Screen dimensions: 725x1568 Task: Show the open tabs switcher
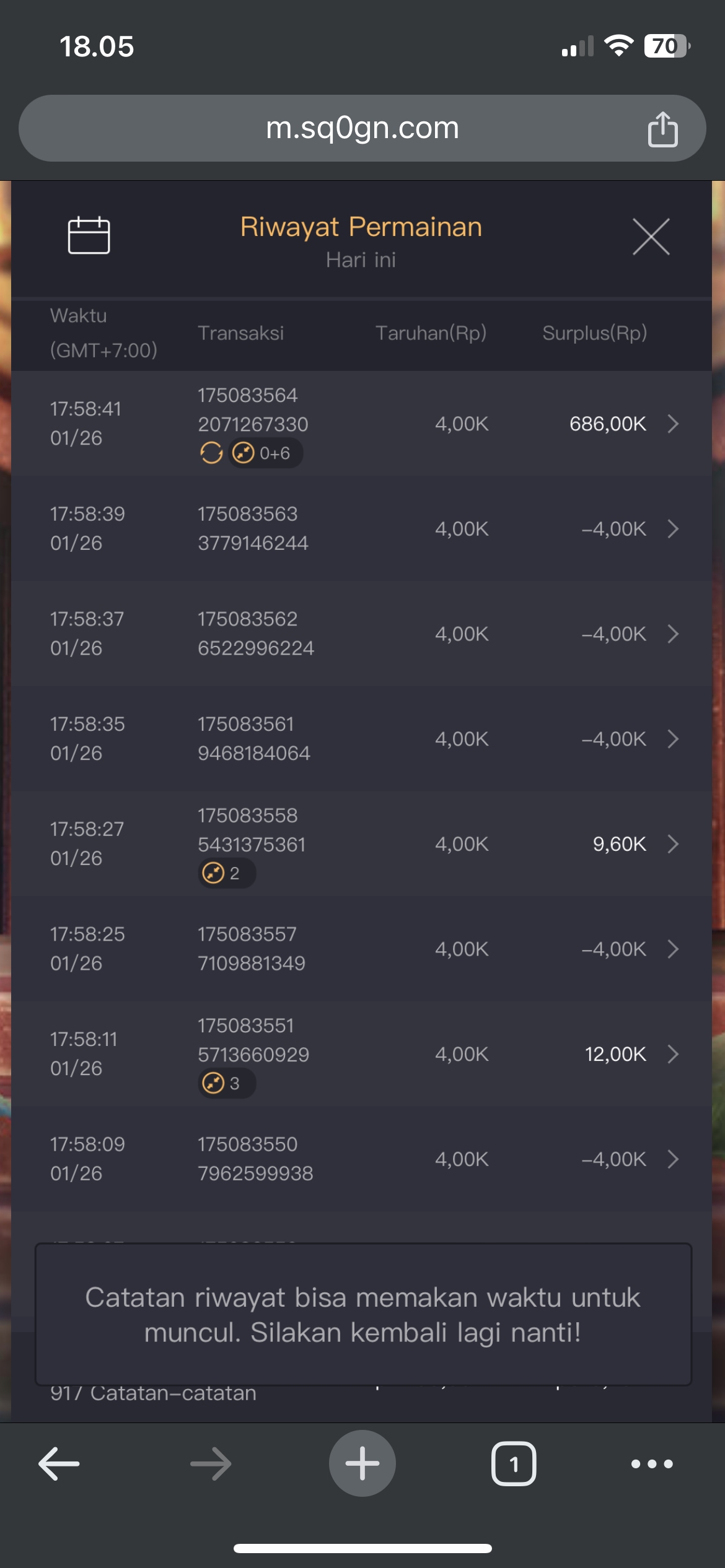point(513,1464)
